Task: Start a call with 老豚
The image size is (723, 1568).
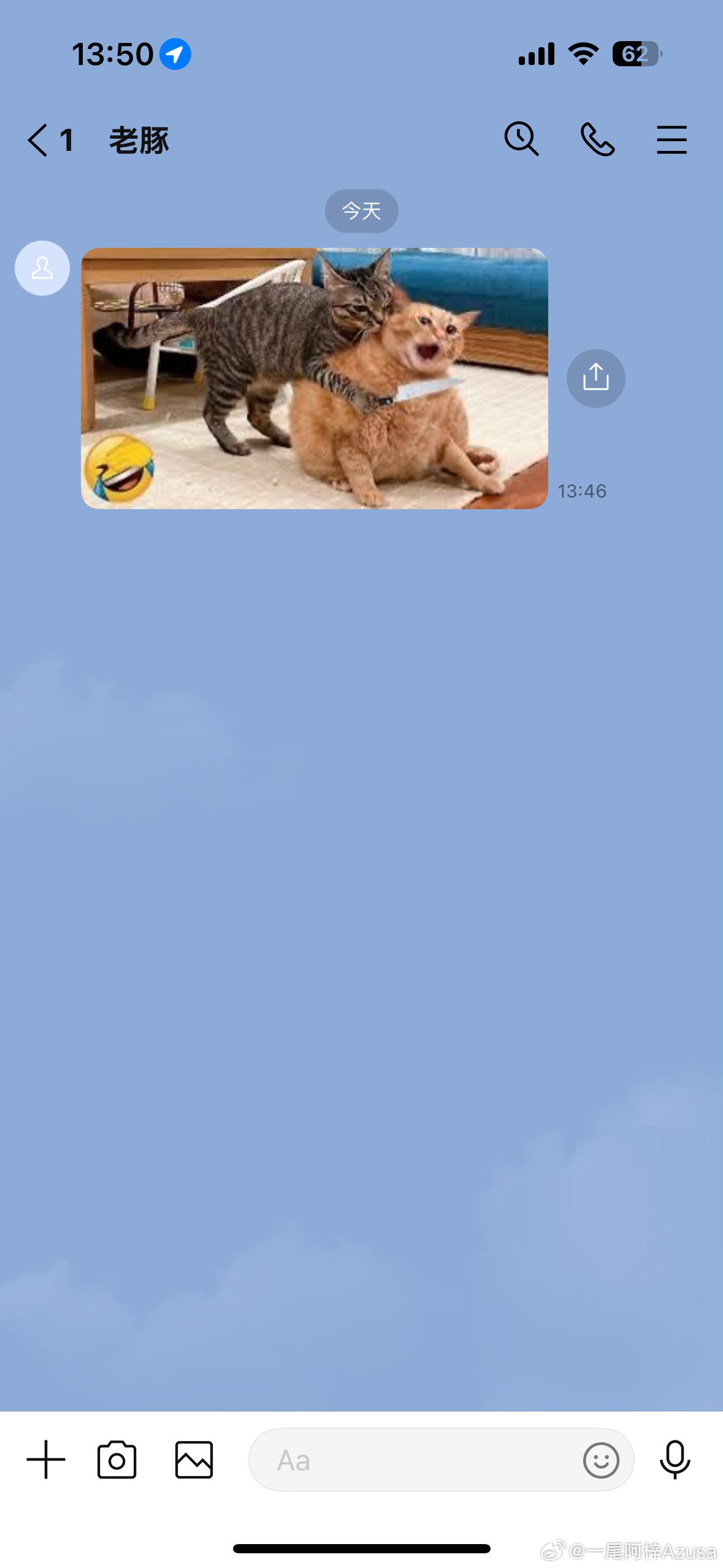Action: pos(597,139)
